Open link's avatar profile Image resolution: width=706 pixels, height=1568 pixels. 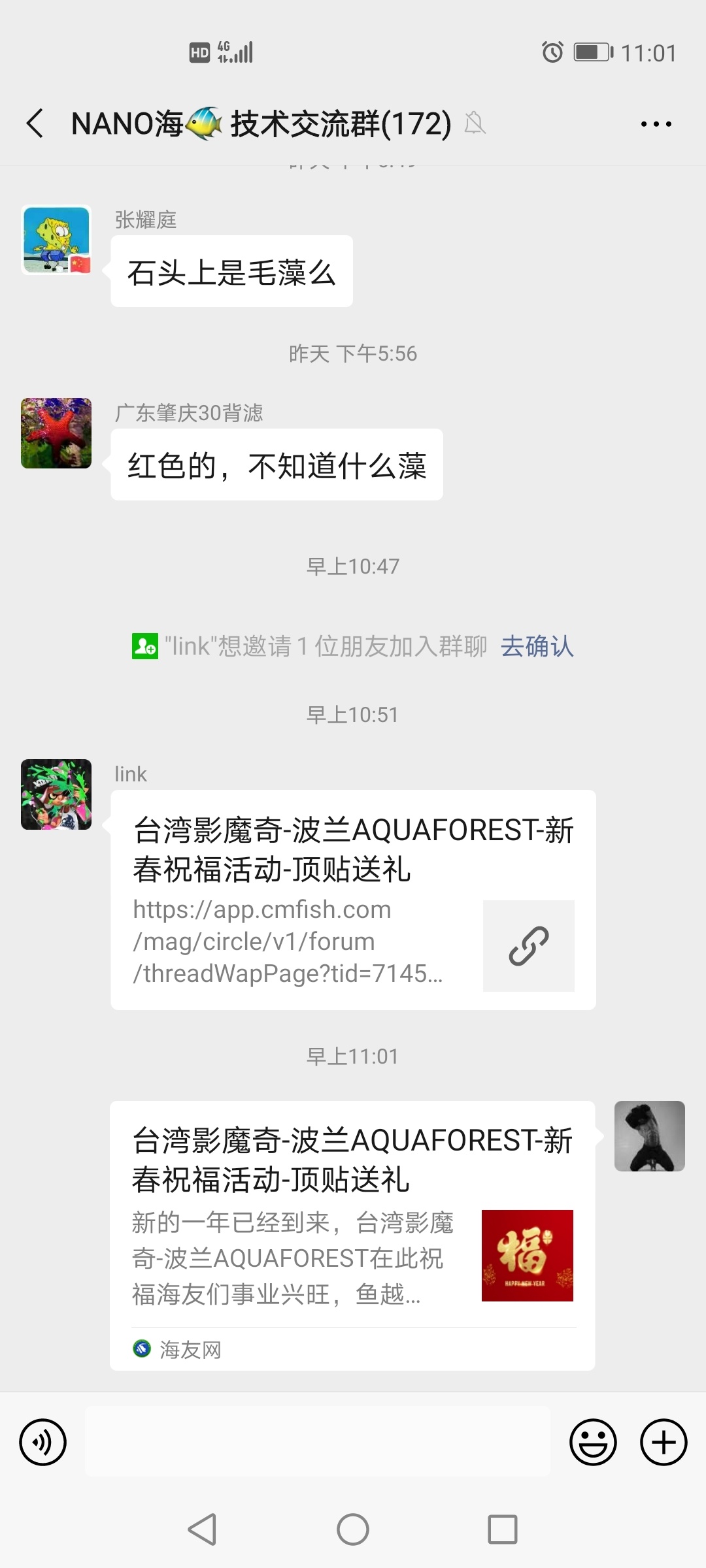click(x=56, y=794)
